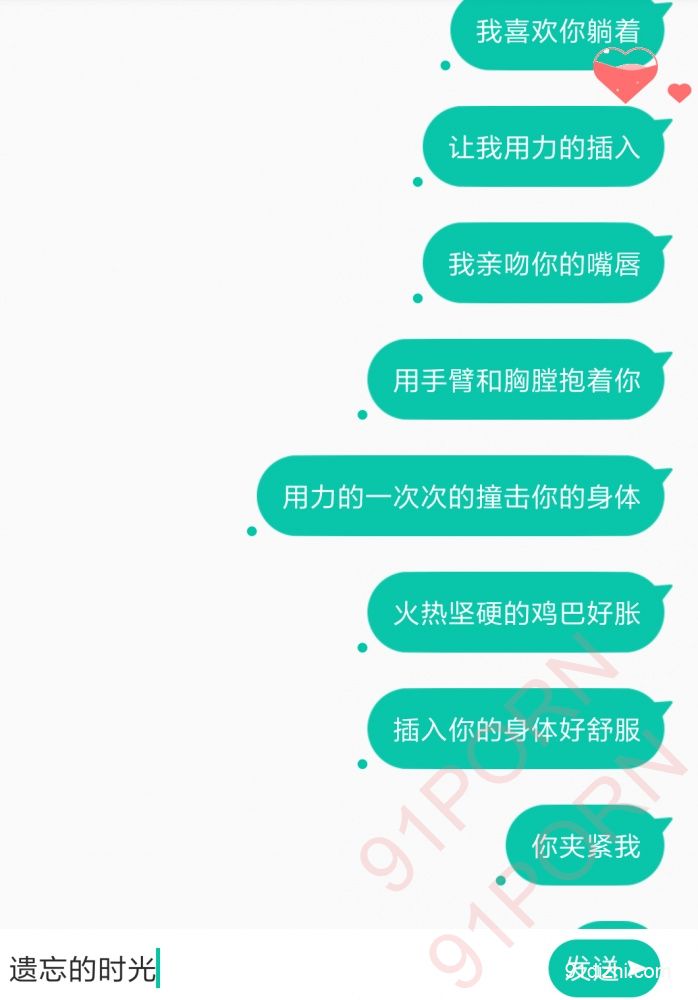Send the message with the 发送 button

[x=604, y=968]
